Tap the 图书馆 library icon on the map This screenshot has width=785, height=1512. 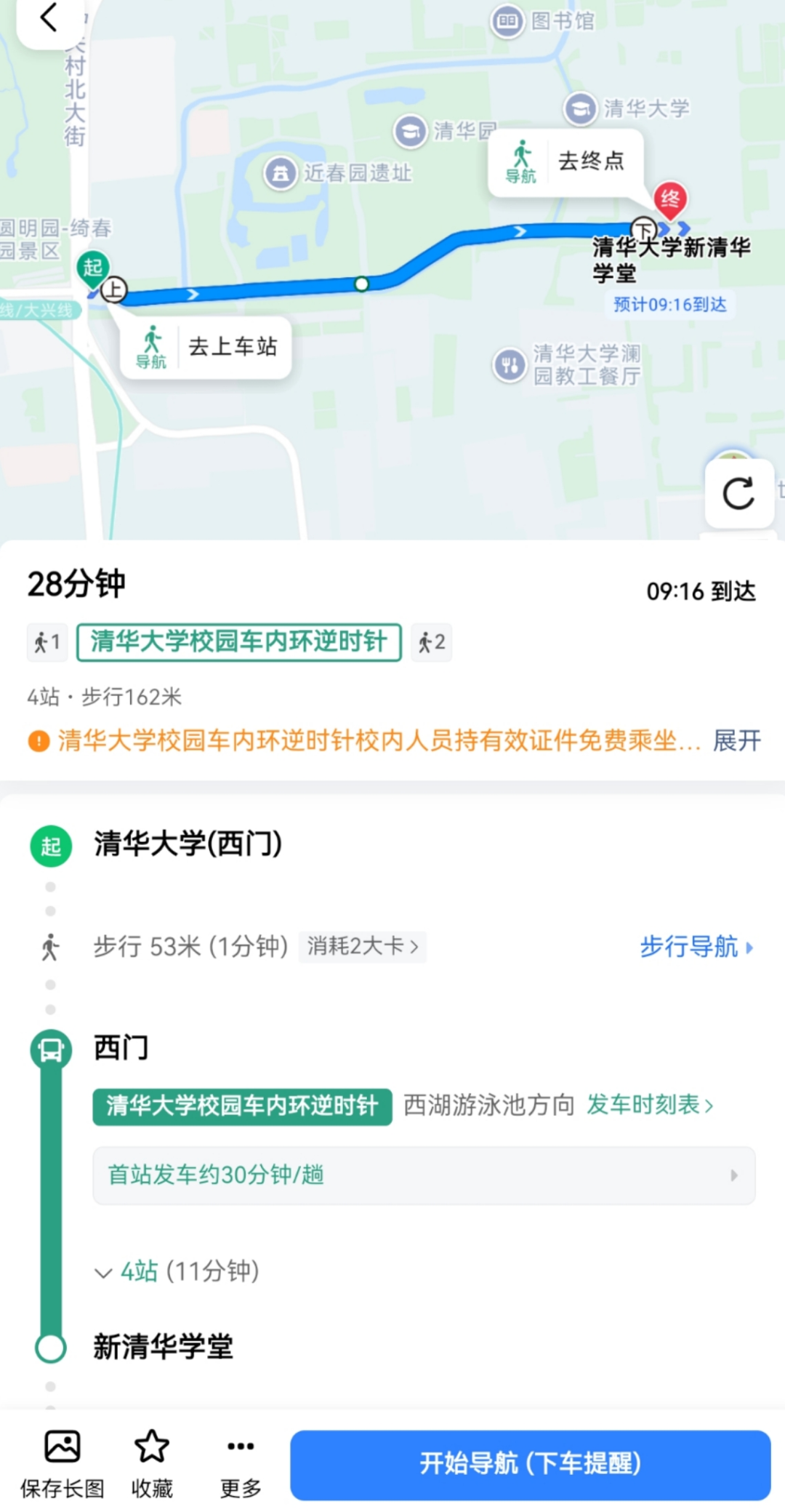point(507,22)
